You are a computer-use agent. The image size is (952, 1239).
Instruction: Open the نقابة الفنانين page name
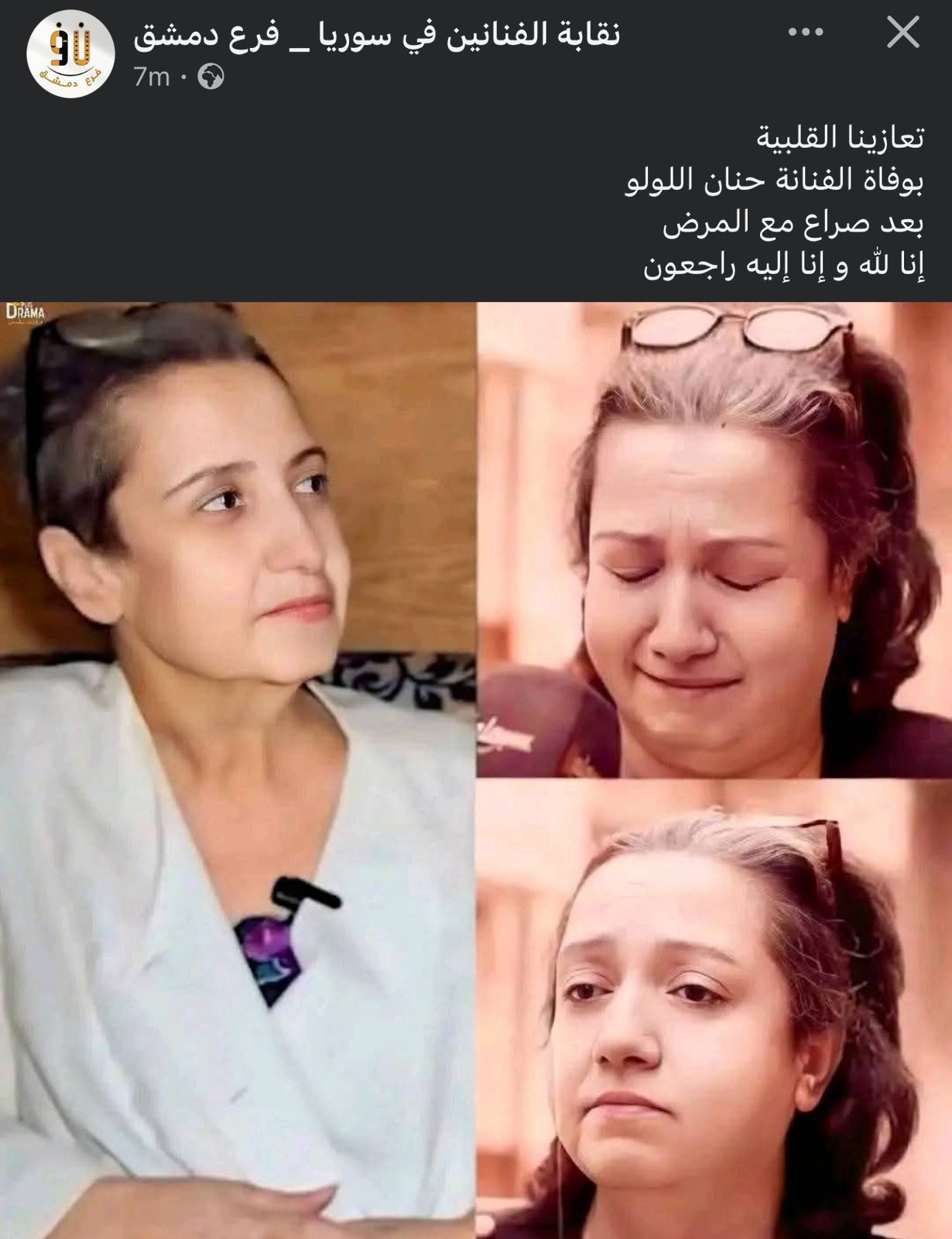point(376,35)
